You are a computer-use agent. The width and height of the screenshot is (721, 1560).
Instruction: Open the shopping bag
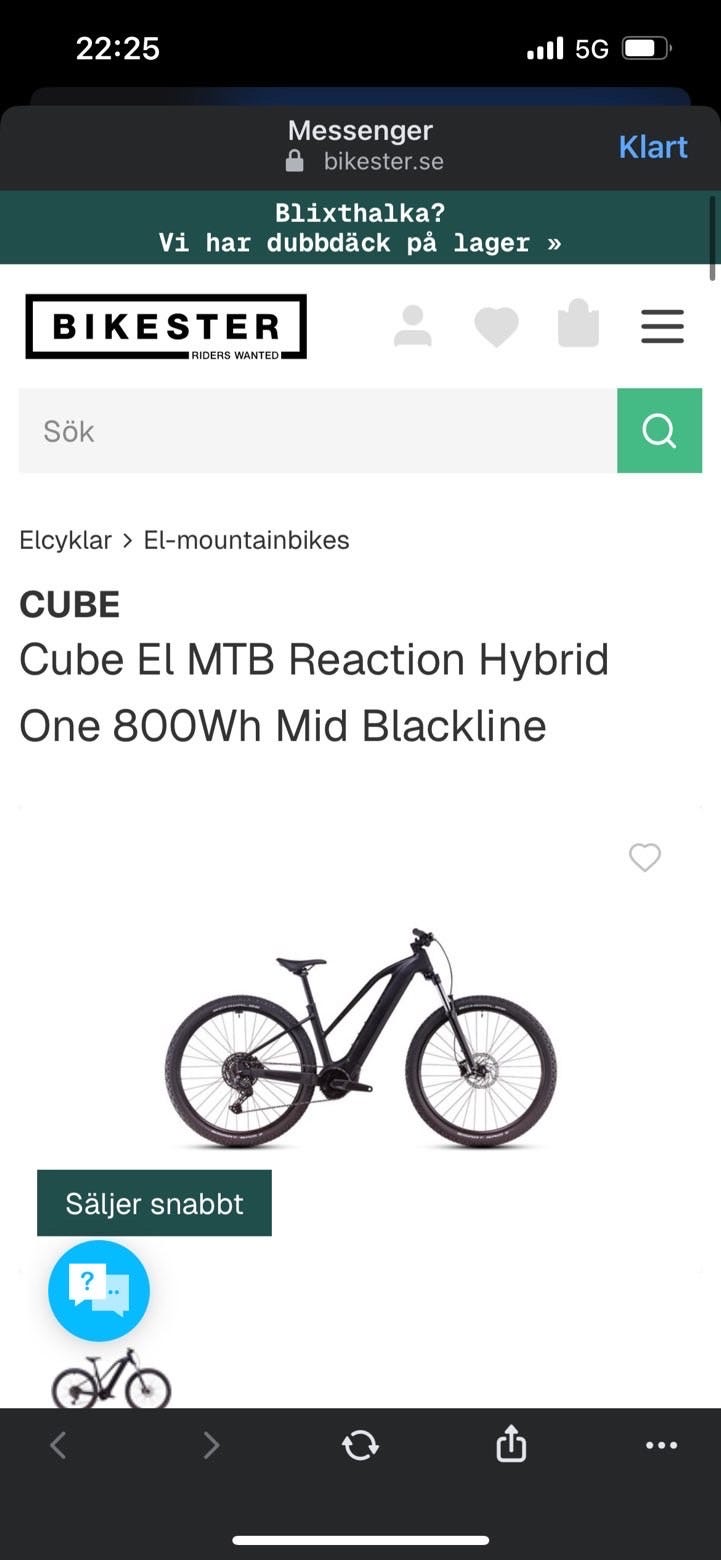(x=578, y=326)
